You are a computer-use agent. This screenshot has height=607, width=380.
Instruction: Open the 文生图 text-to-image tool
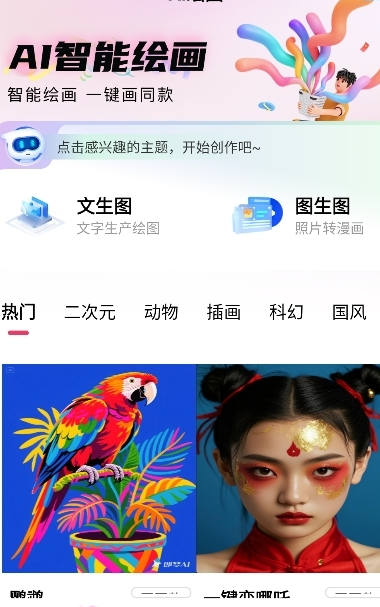pos(83,216)
